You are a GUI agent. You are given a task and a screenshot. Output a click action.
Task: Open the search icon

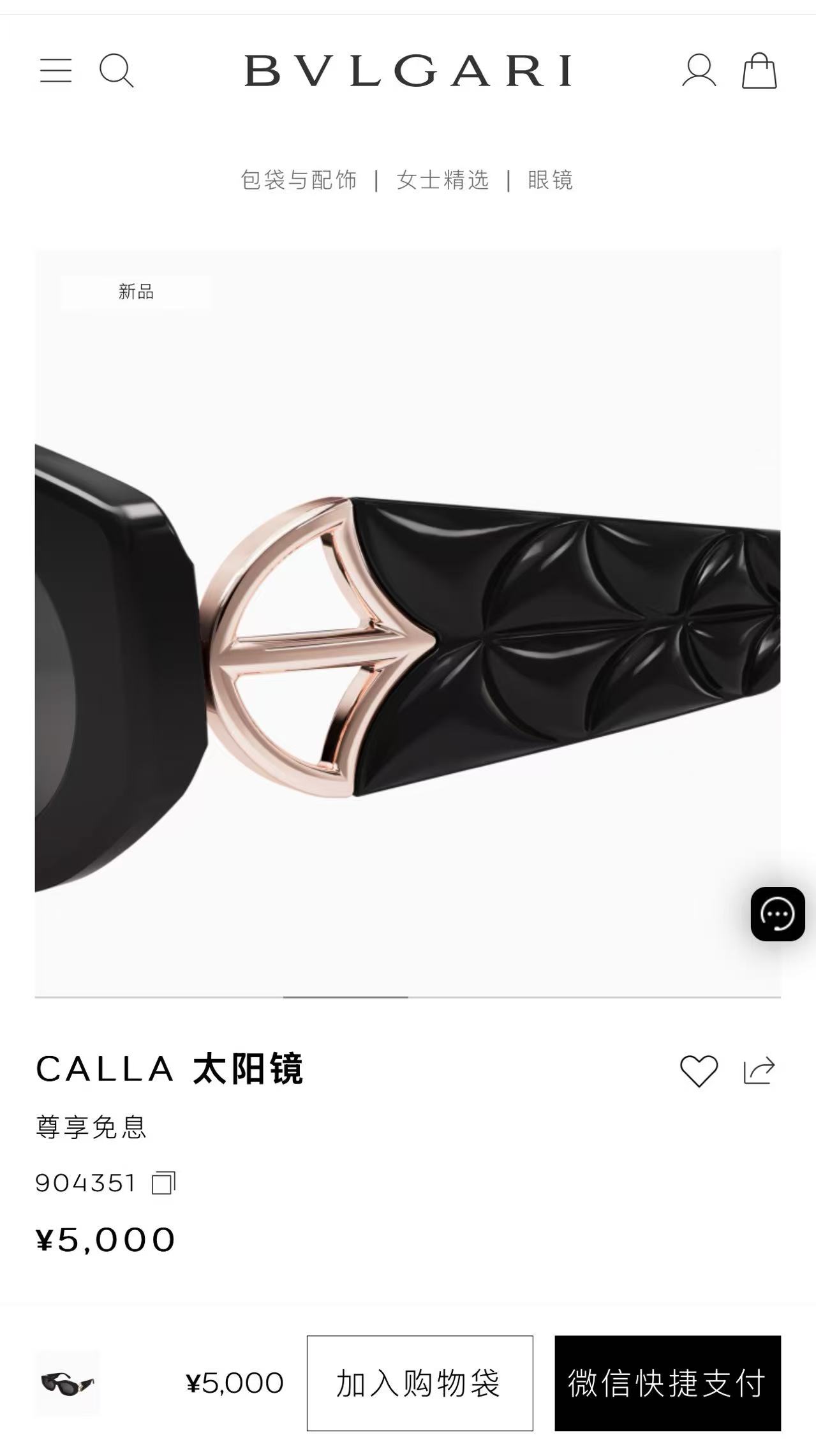click(116, 70)
